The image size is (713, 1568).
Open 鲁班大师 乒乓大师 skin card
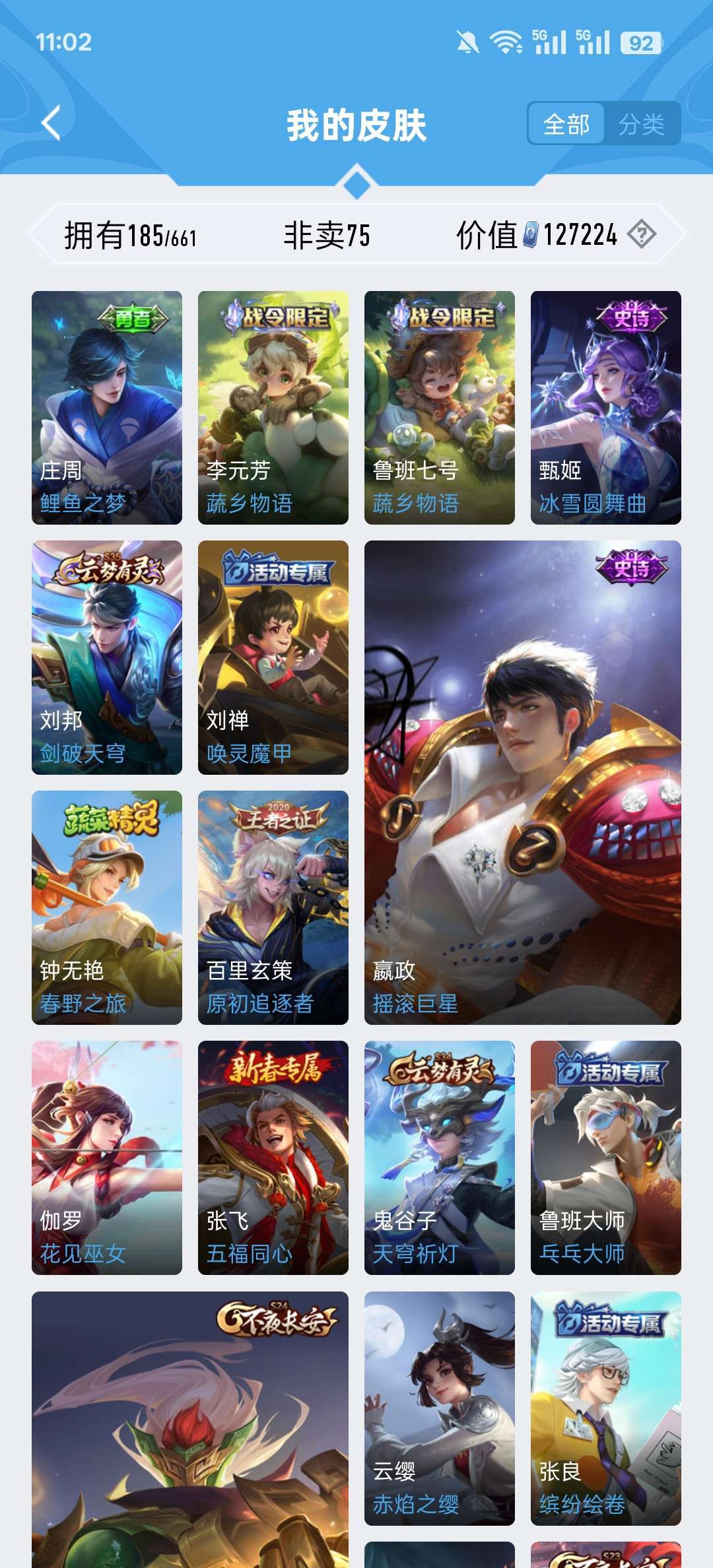coord(606,1158)
